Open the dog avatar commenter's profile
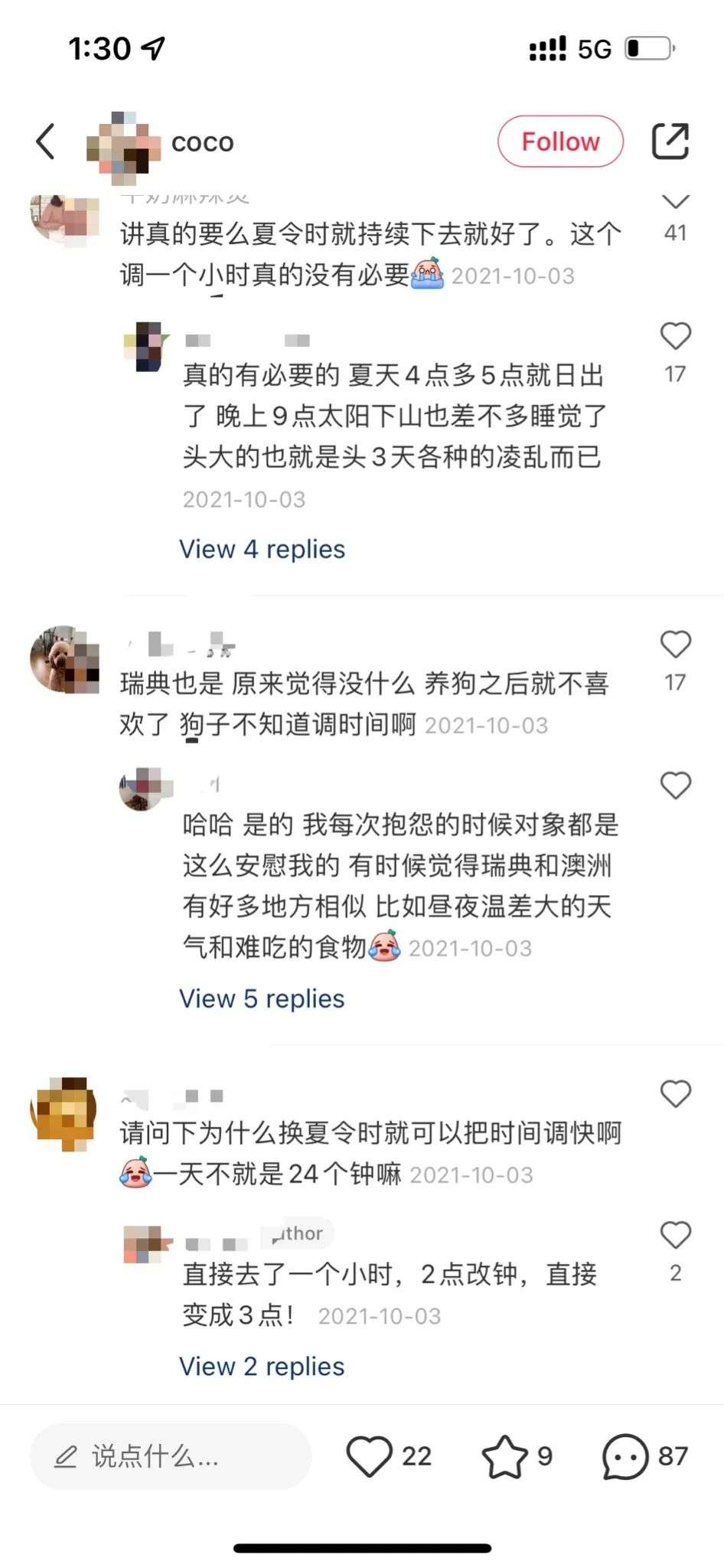 (x=65, y=658)
